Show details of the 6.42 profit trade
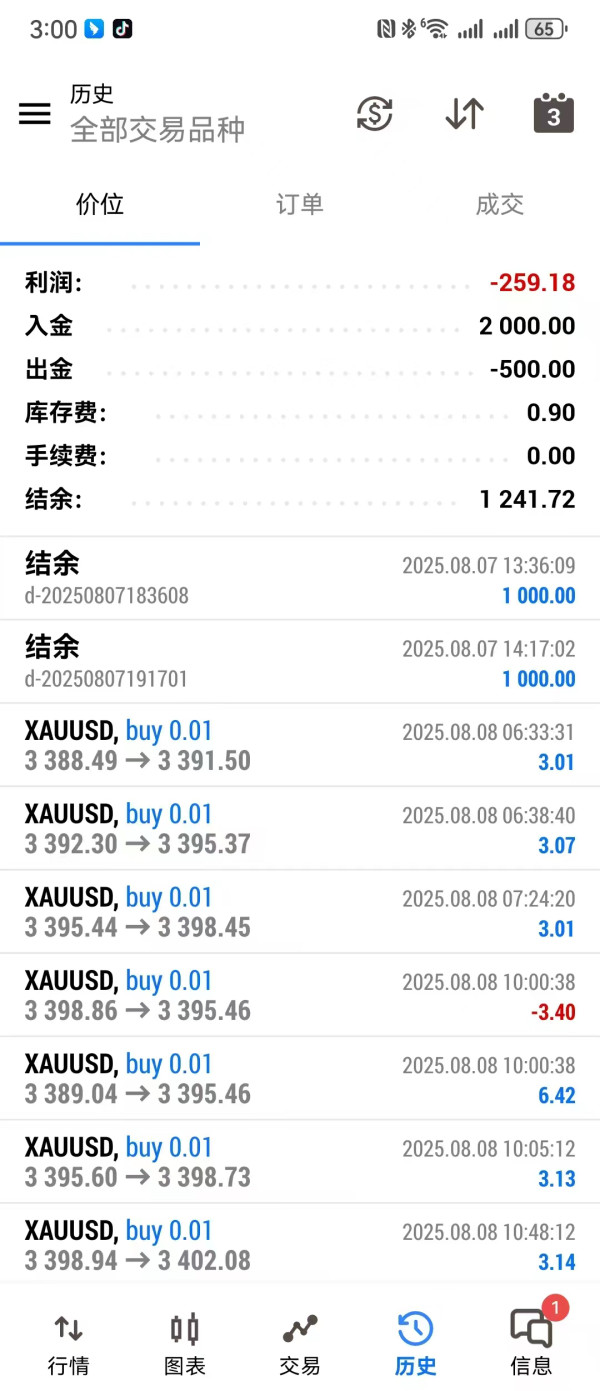Image resolution: width=600 pixels, height=1391 pixels. coord(300,1079)
